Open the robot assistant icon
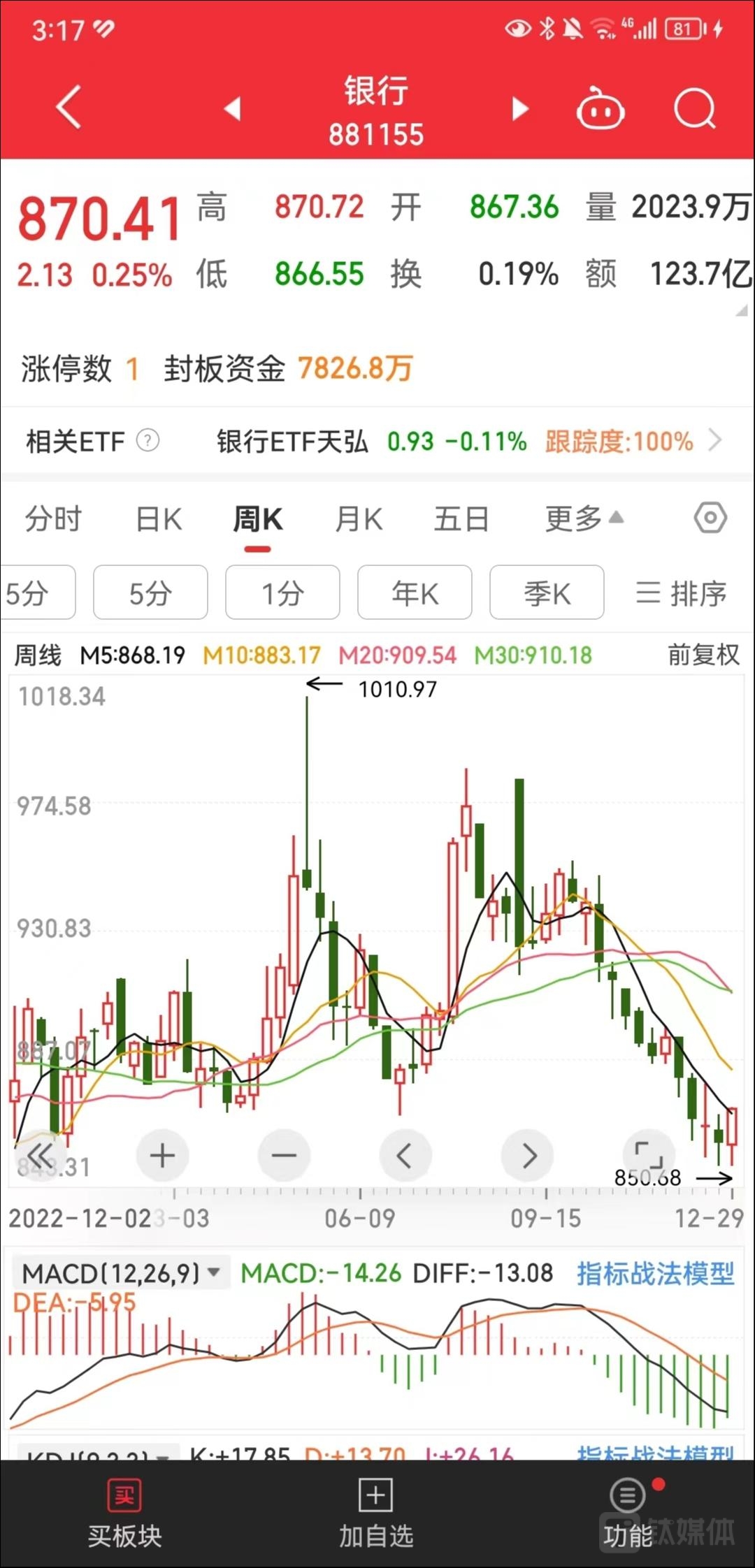 click(600, 109)
